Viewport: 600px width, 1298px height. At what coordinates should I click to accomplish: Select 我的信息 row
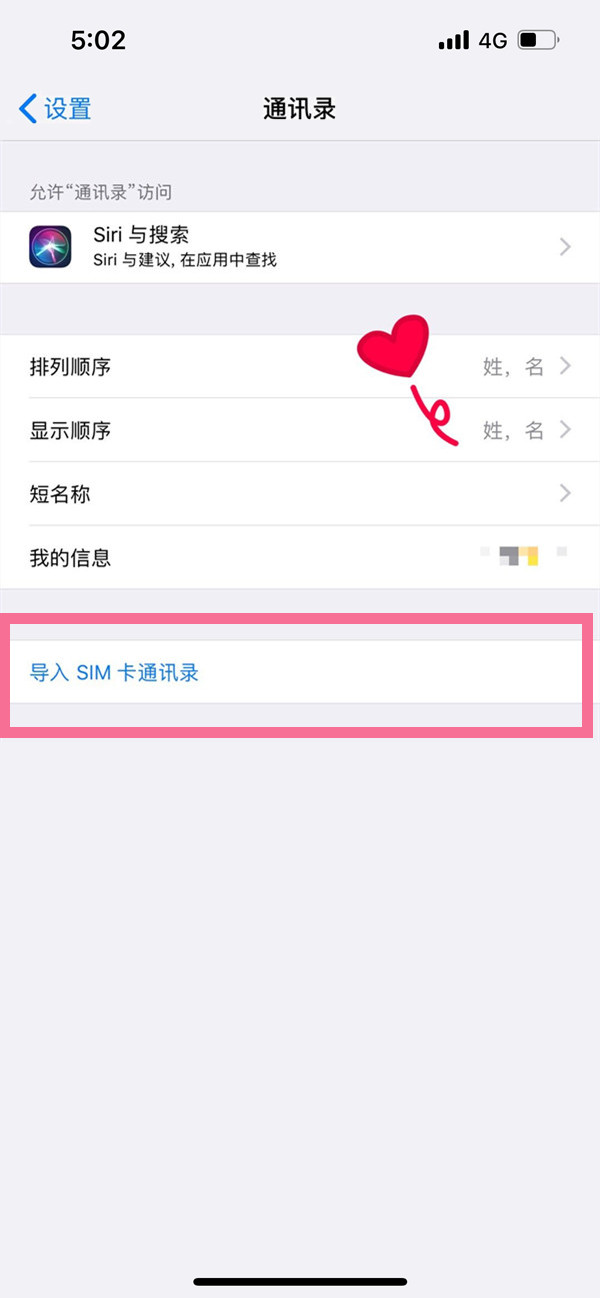pyautogui.click(x=300, y=558)
